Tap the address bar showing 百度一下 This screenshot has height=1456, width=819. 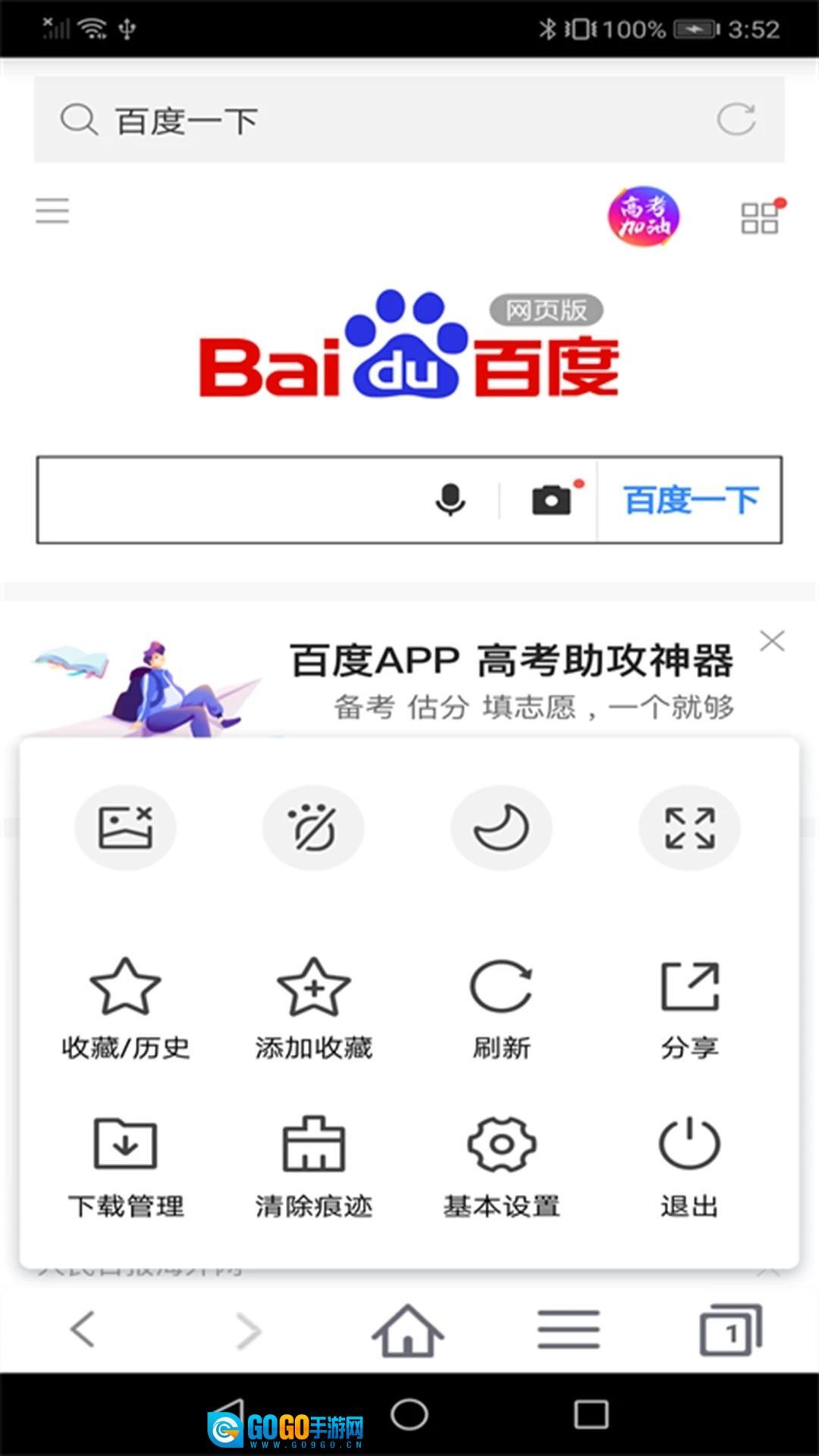click(x=379, y=120)
